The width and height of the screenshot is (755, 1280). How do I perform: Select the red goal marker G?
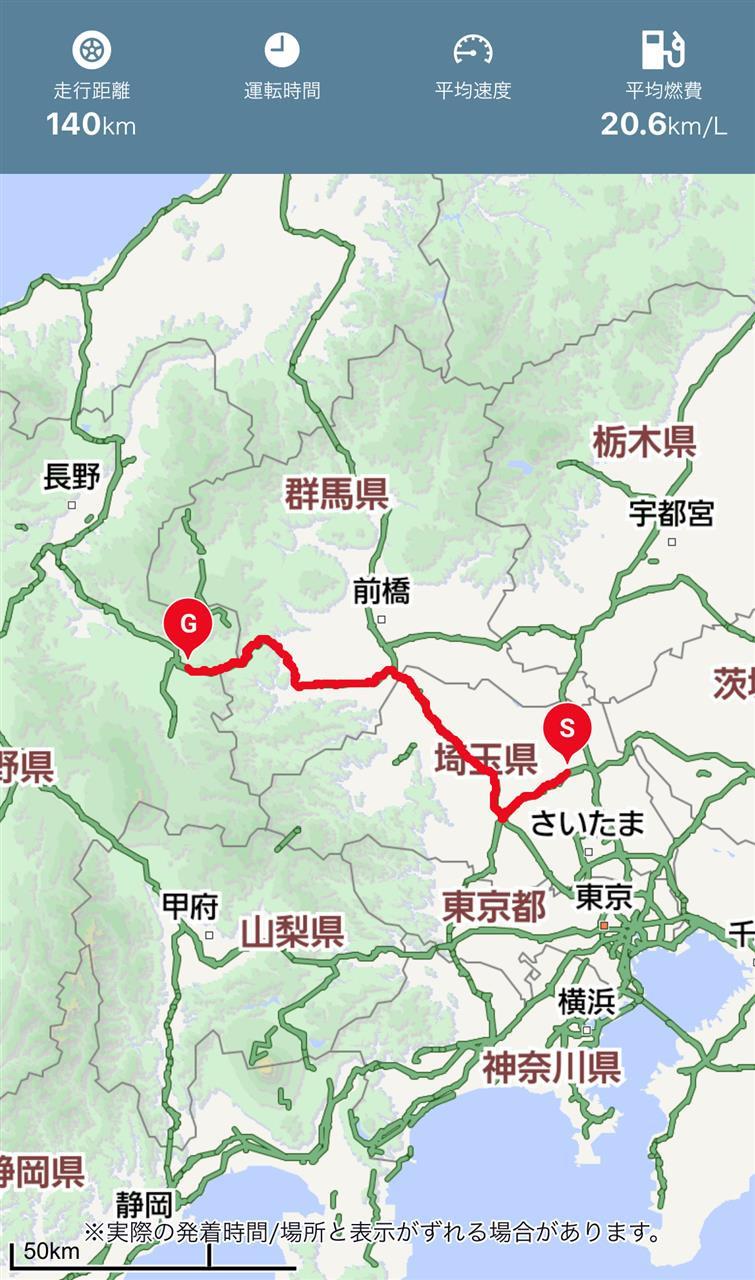[187, 627]
